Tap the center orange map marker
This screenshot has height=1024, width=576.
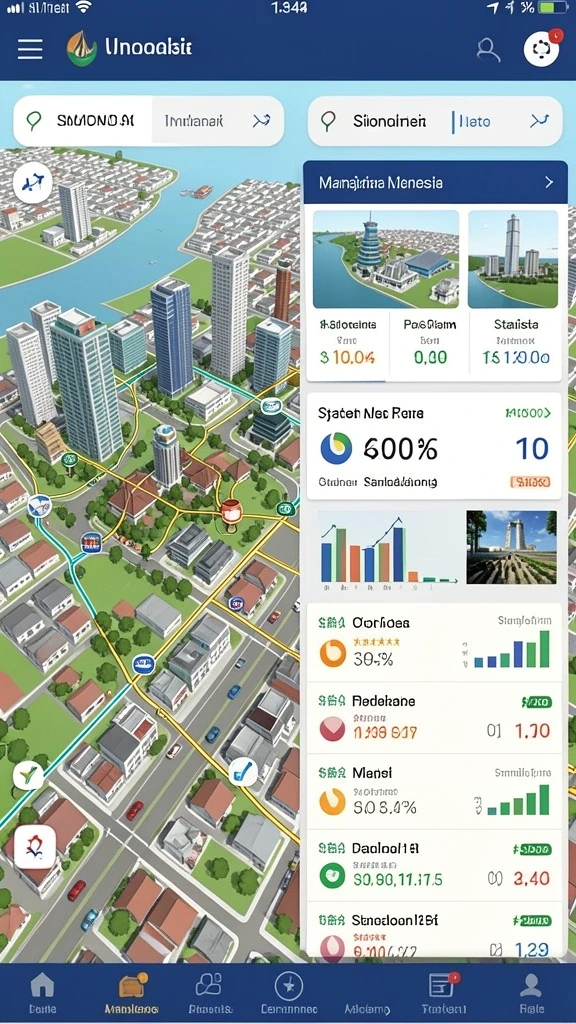click(x=230, y=509)
